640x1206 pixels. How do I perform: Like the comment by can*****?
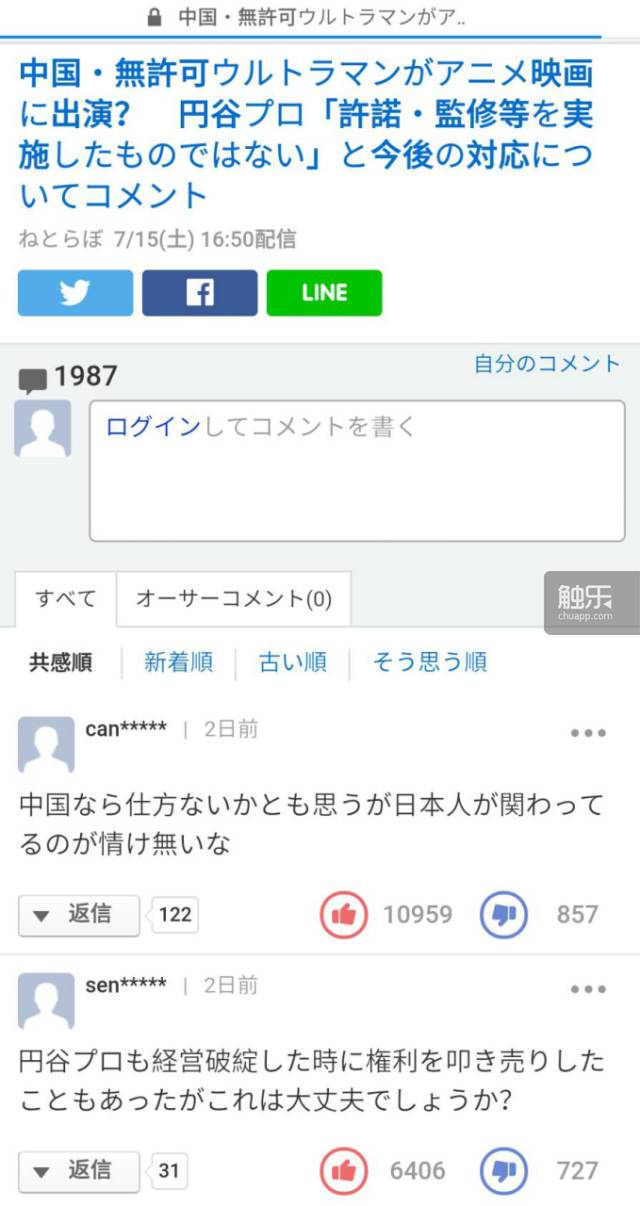coord(344,914)
